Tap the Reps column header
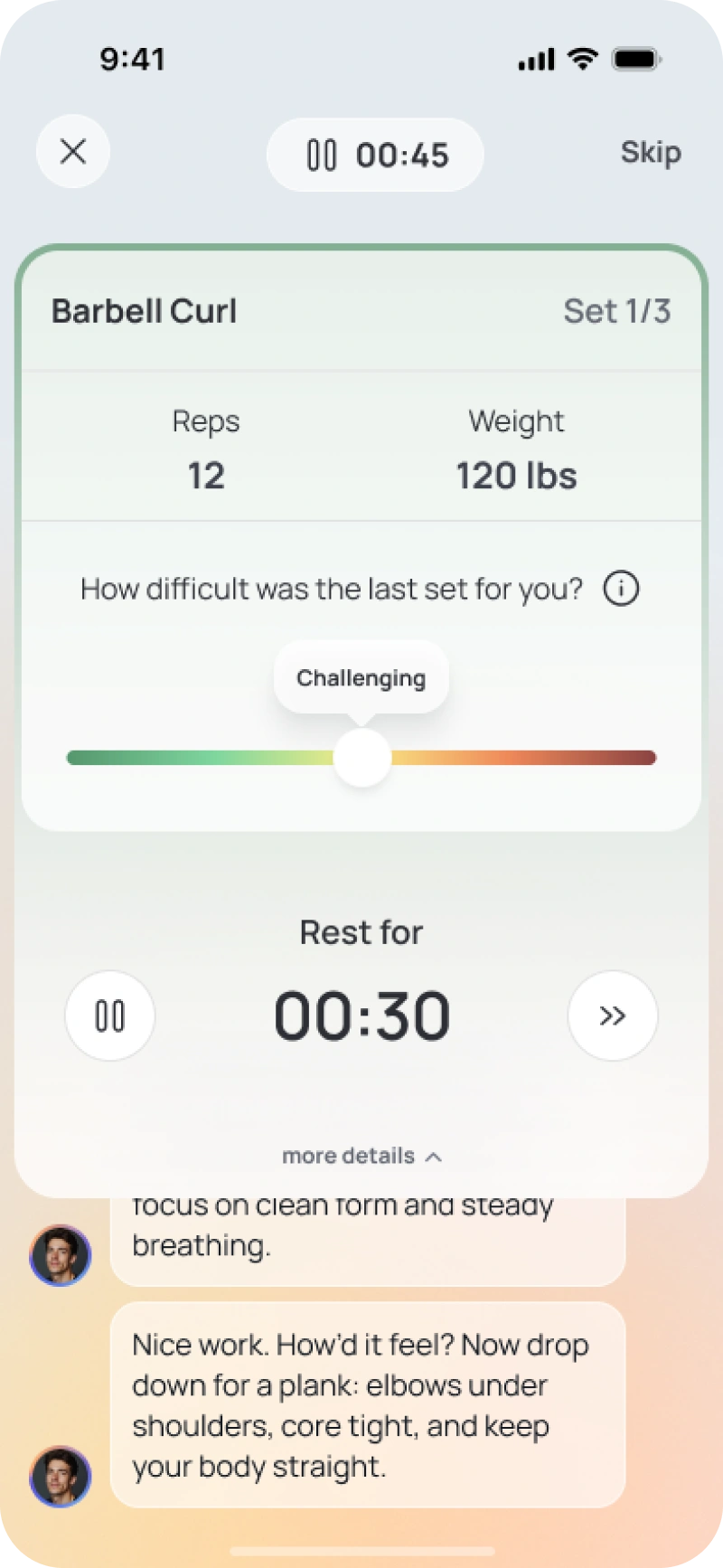 pos(205,420)
